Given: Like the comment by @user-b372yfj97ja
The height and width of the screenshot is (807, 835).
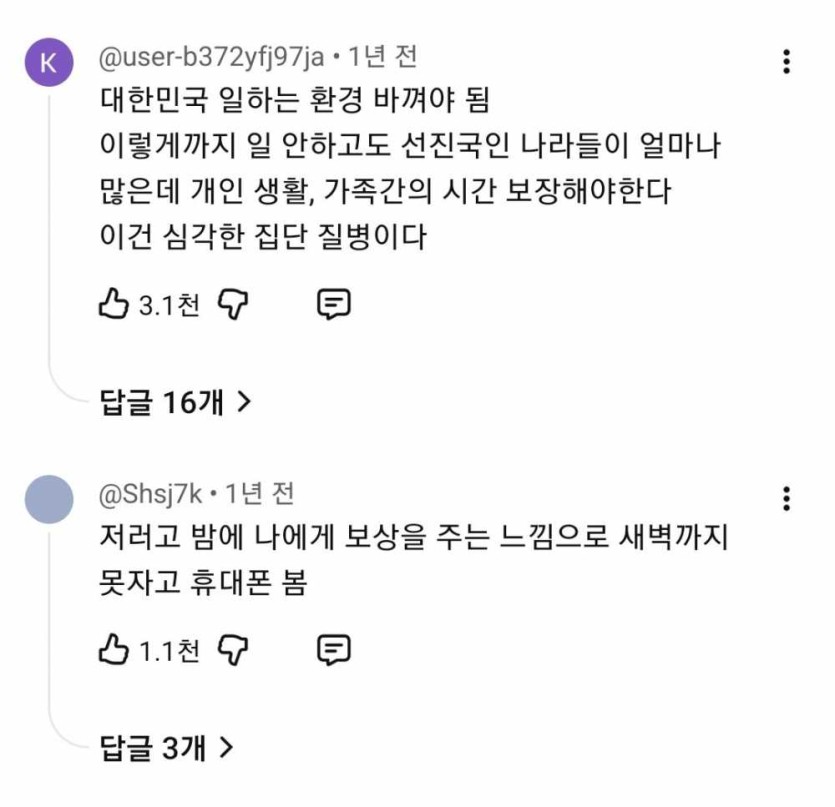Looking at the screenshot, I should pyautogui.click(x=114, y=304).
